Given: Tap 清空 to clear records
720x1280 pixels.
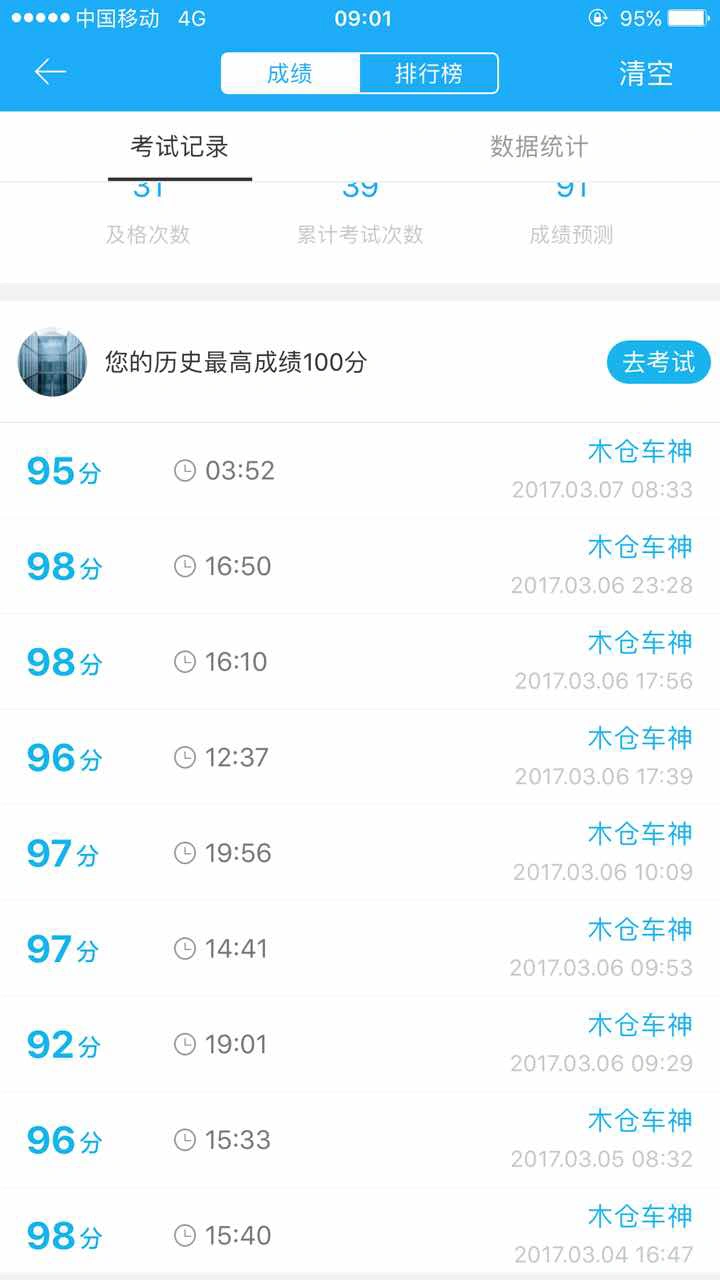Looking at the screenshot, I should (646, 73).
